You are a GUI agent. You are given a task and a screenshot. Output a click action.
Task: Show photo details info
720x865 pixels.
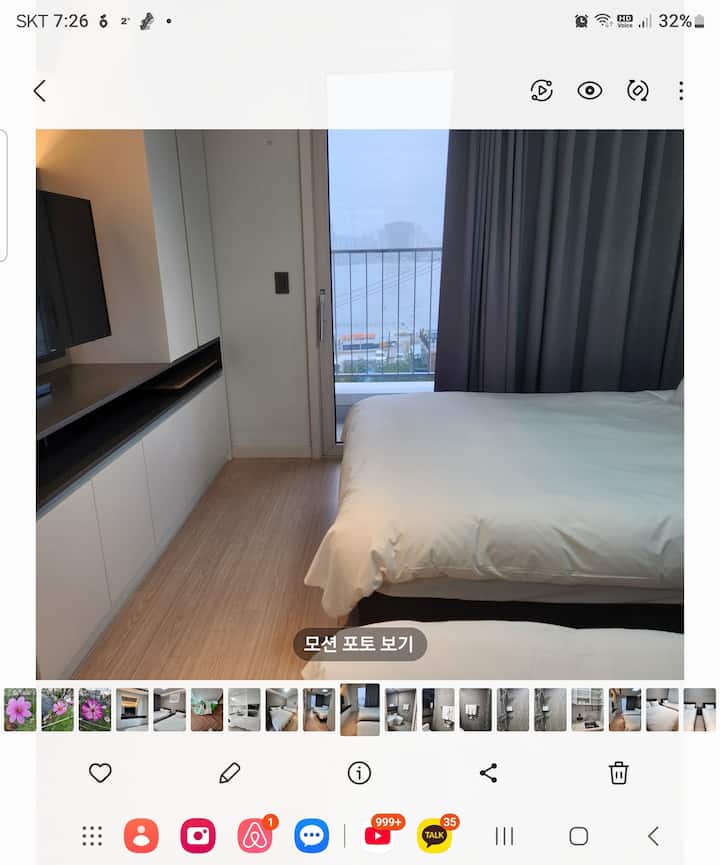pos(359,772)
